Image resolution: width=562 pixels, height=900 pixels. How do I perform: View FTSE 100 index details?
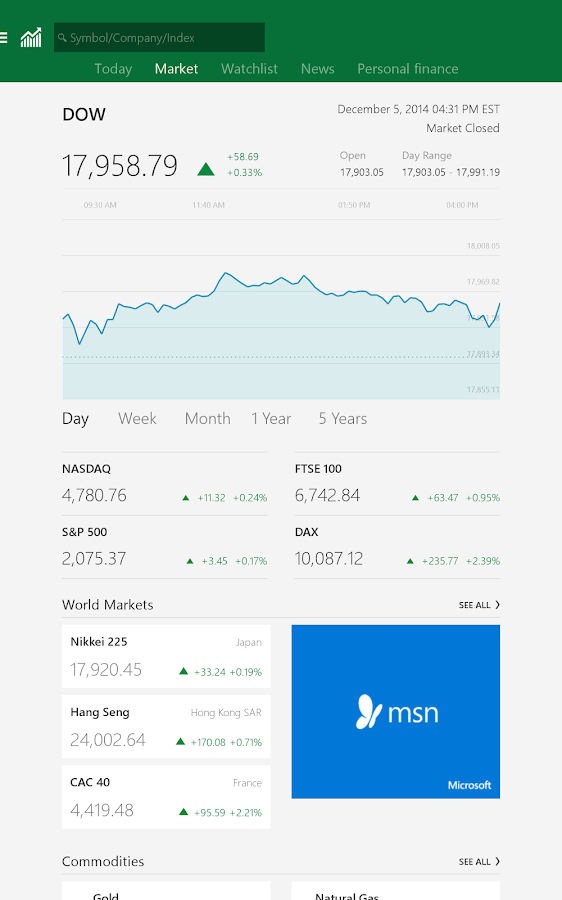397,484
